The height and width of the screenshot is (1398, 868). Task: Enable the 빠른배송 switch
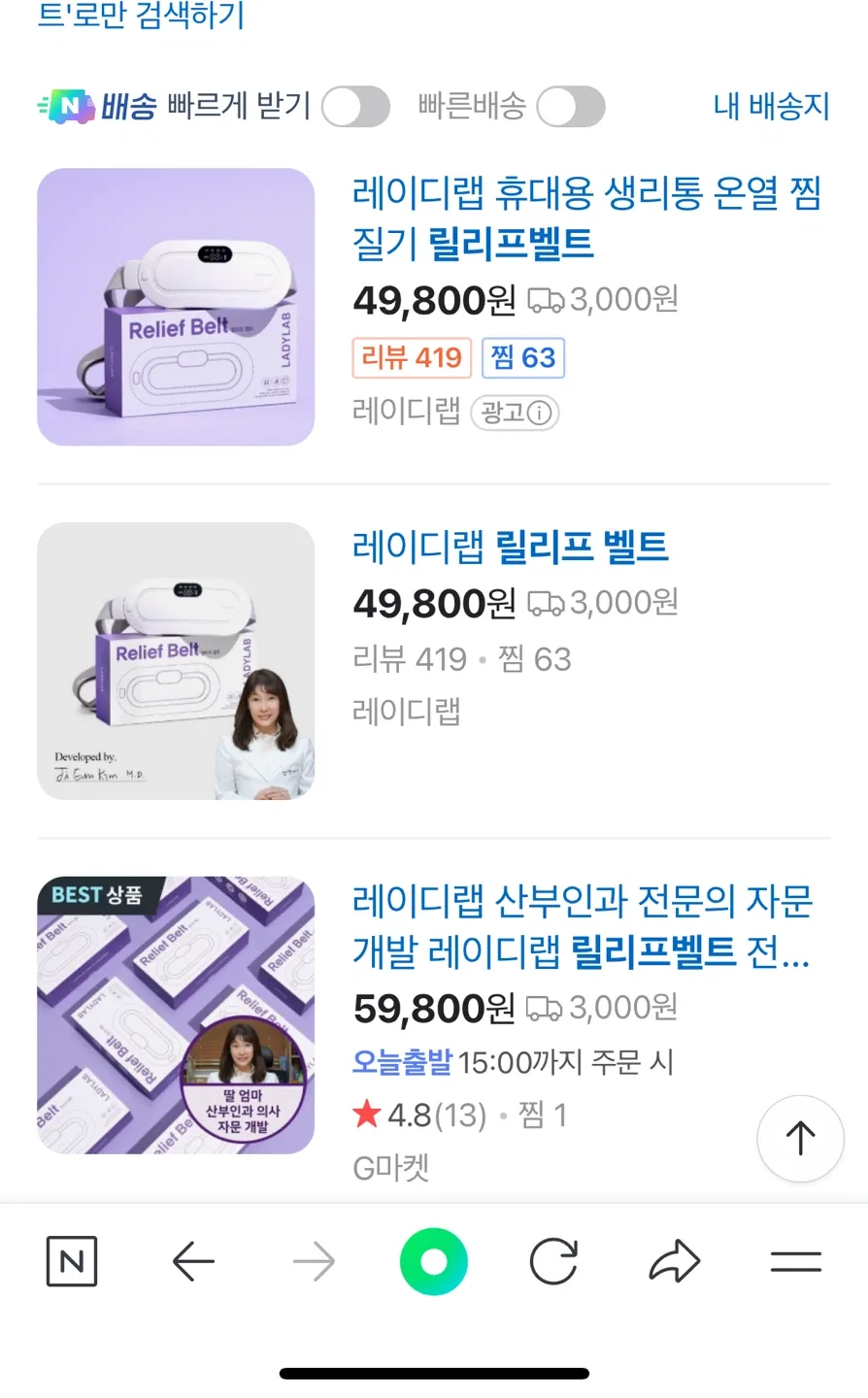(x=571, y=107)
